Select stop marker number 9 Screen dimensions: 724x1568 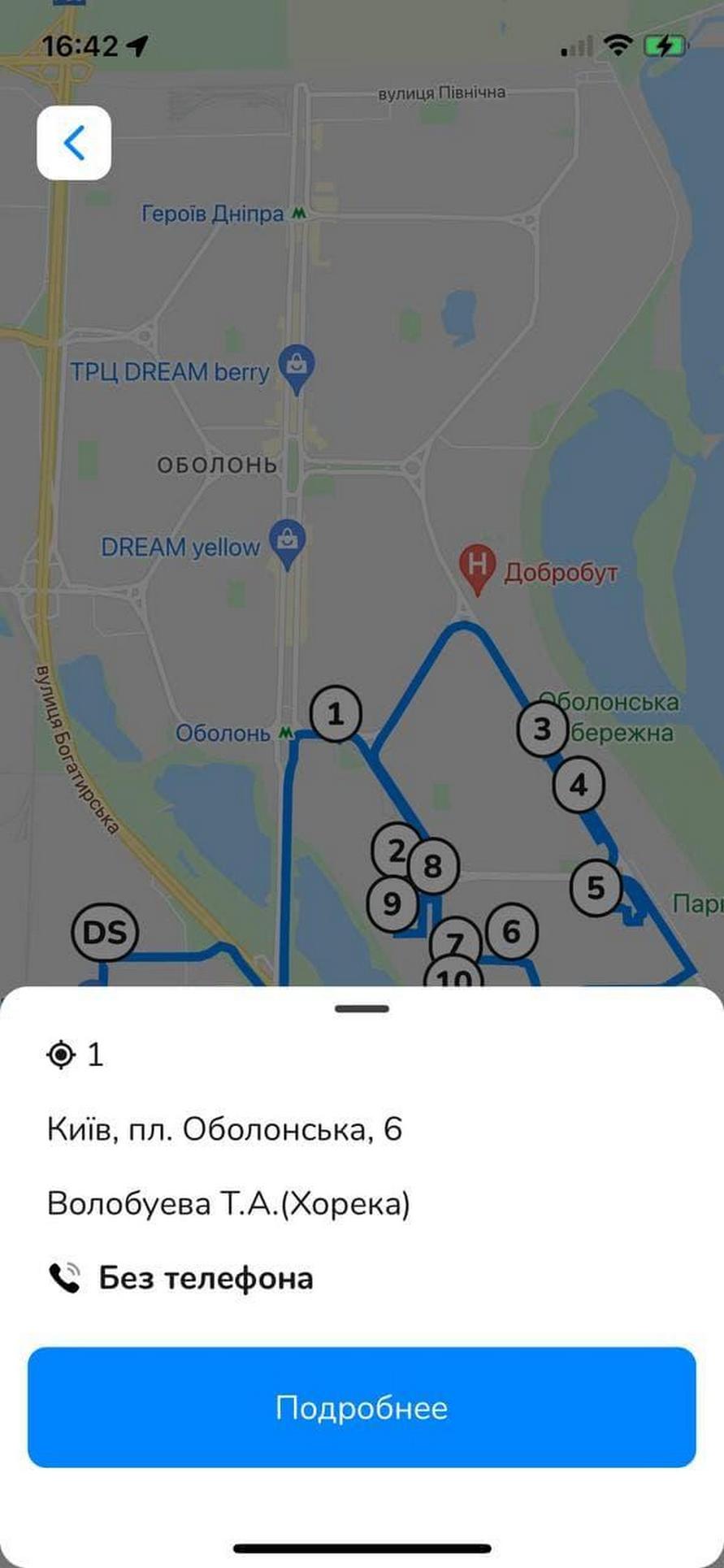pos(392,903)
